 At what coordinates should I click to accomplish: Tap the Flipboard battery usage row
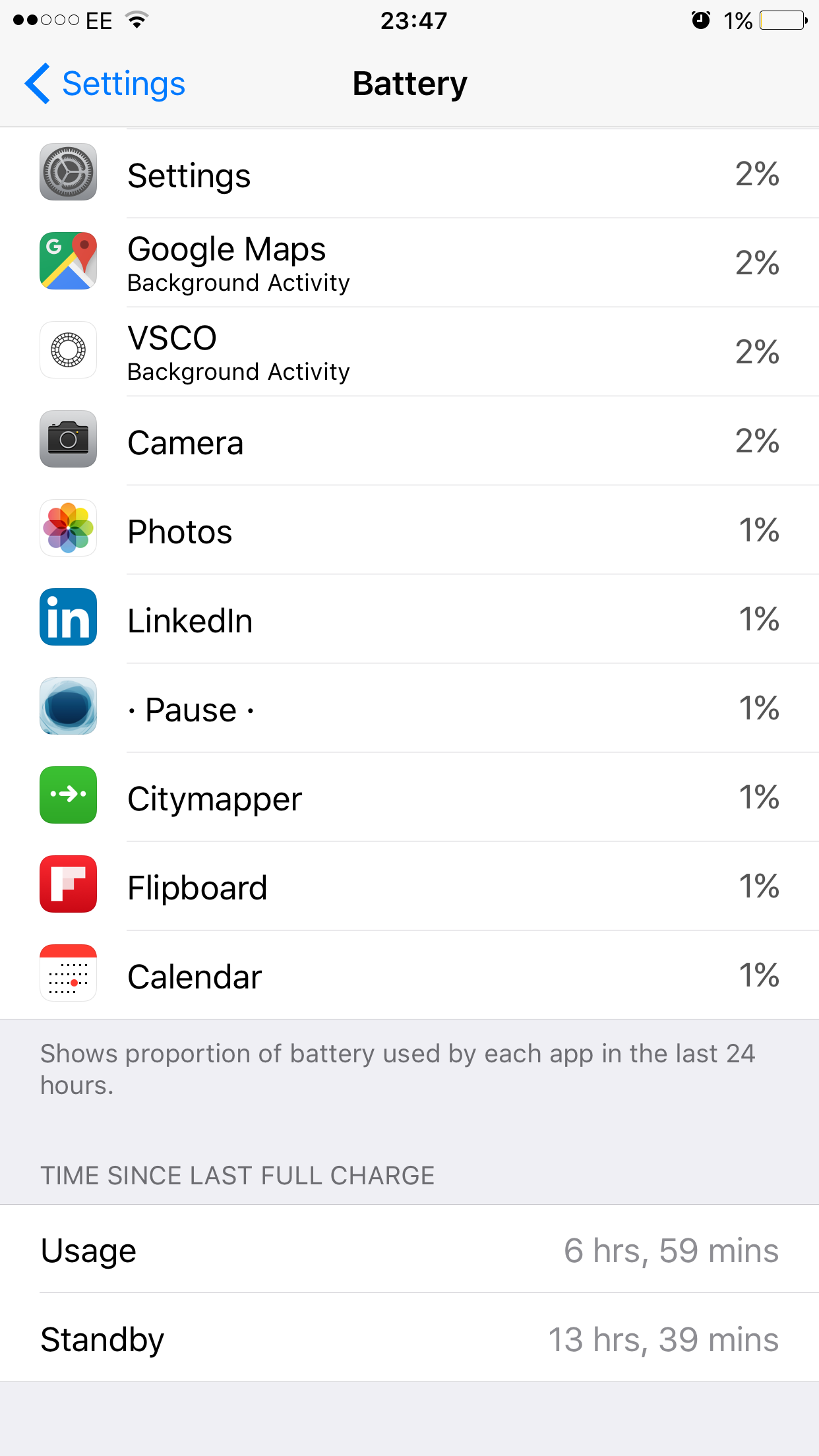(409, 886)
